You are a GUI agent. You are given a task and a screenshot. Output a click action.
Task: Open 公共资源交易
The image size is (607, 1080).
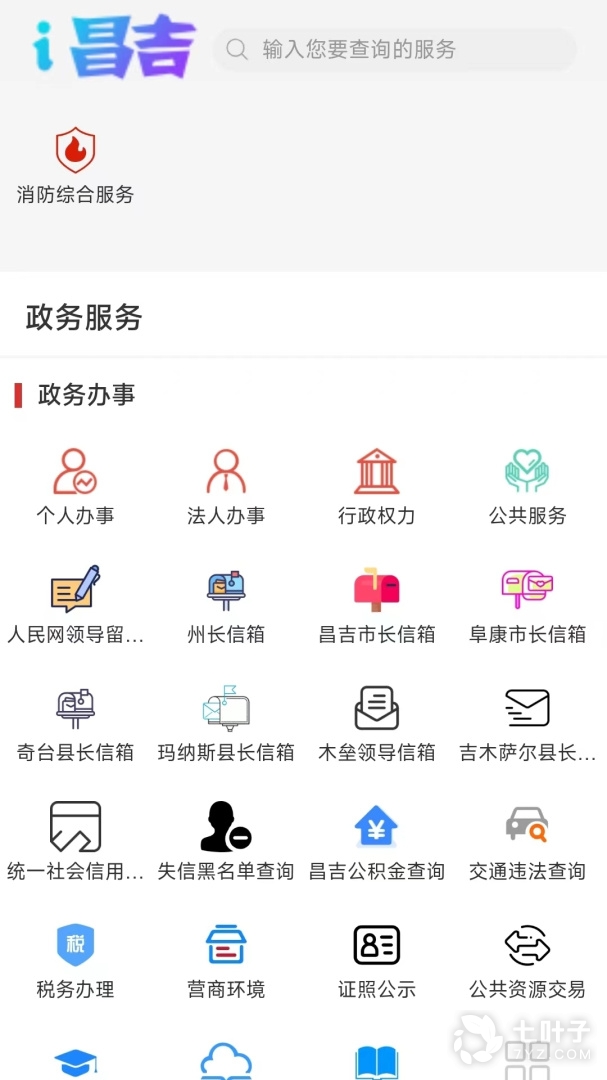(527, 961)
